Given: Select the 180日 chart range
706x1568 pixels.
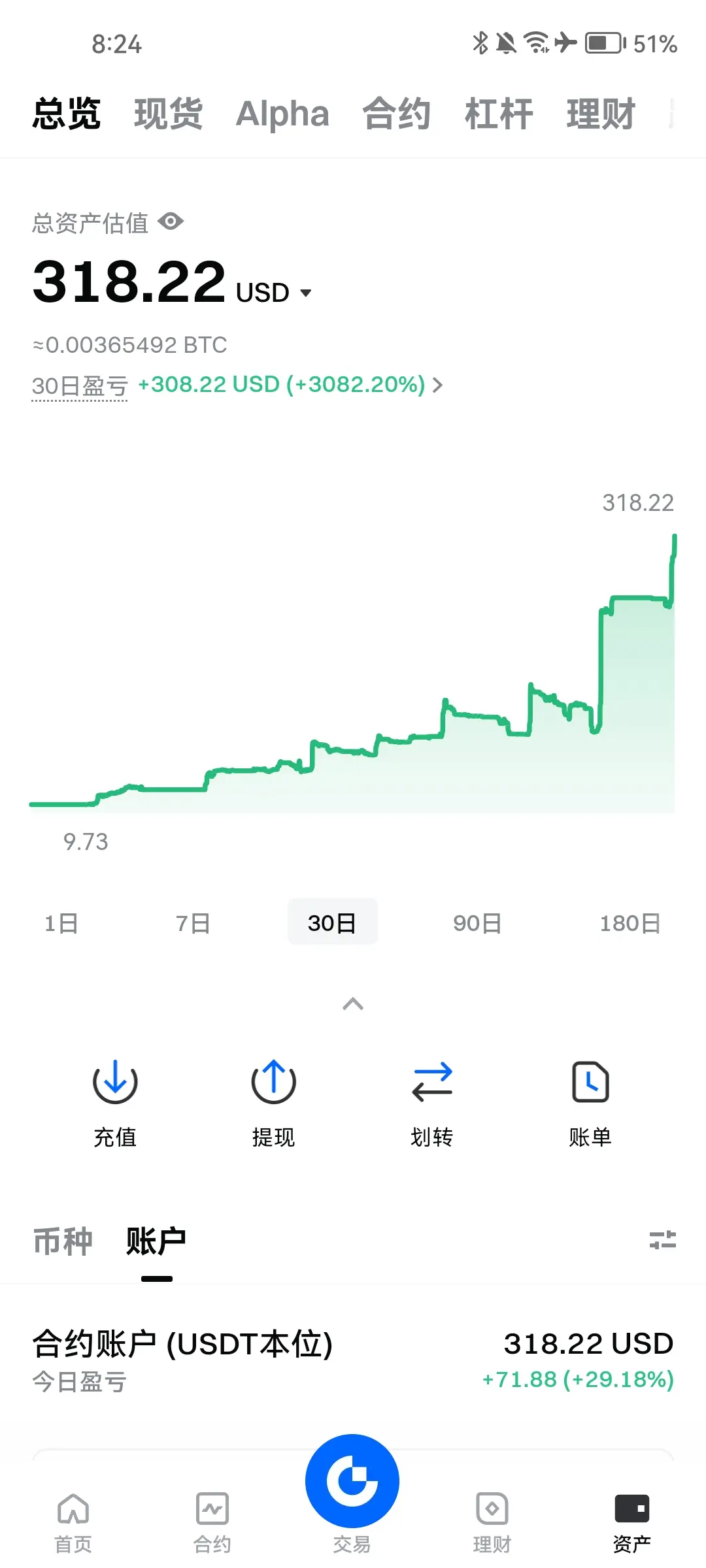Looking at the screenshot, I should (x=630, y=923).
